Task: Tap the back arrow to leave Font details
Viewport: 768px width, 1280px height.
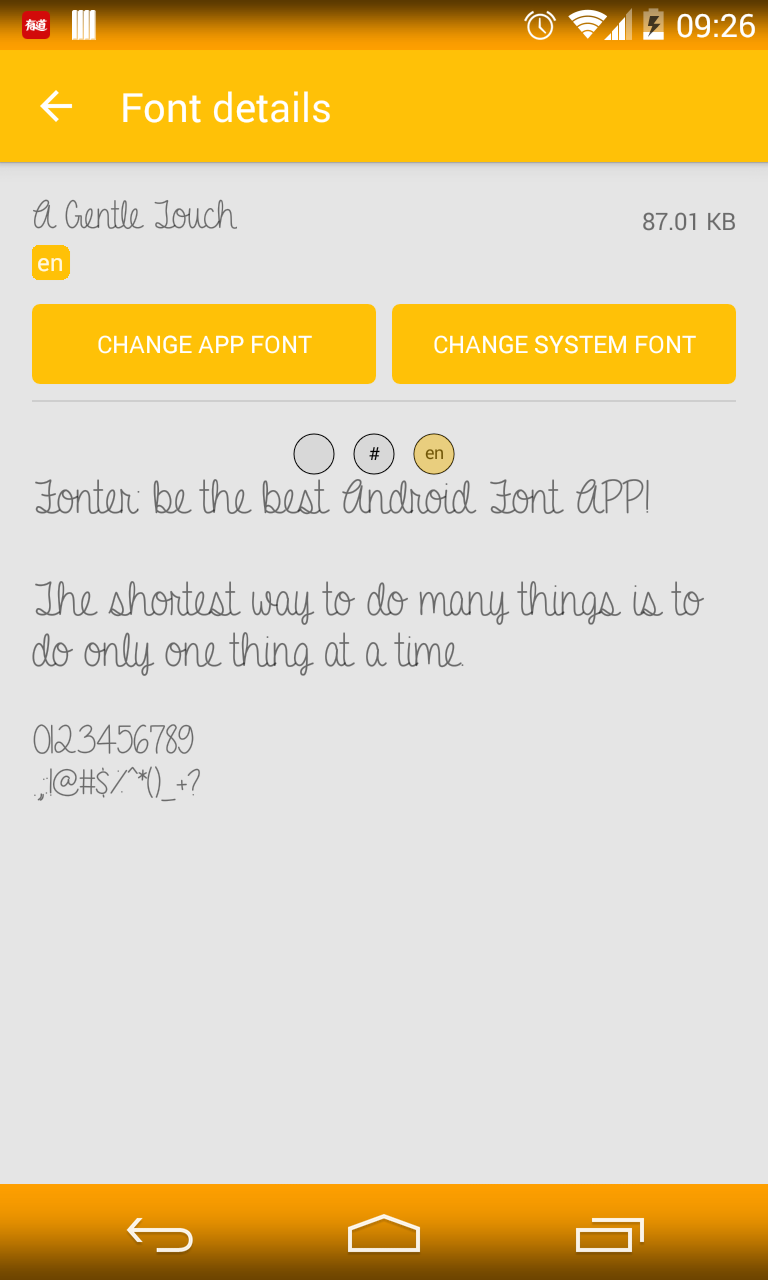Action: click(x=55, y=107)
